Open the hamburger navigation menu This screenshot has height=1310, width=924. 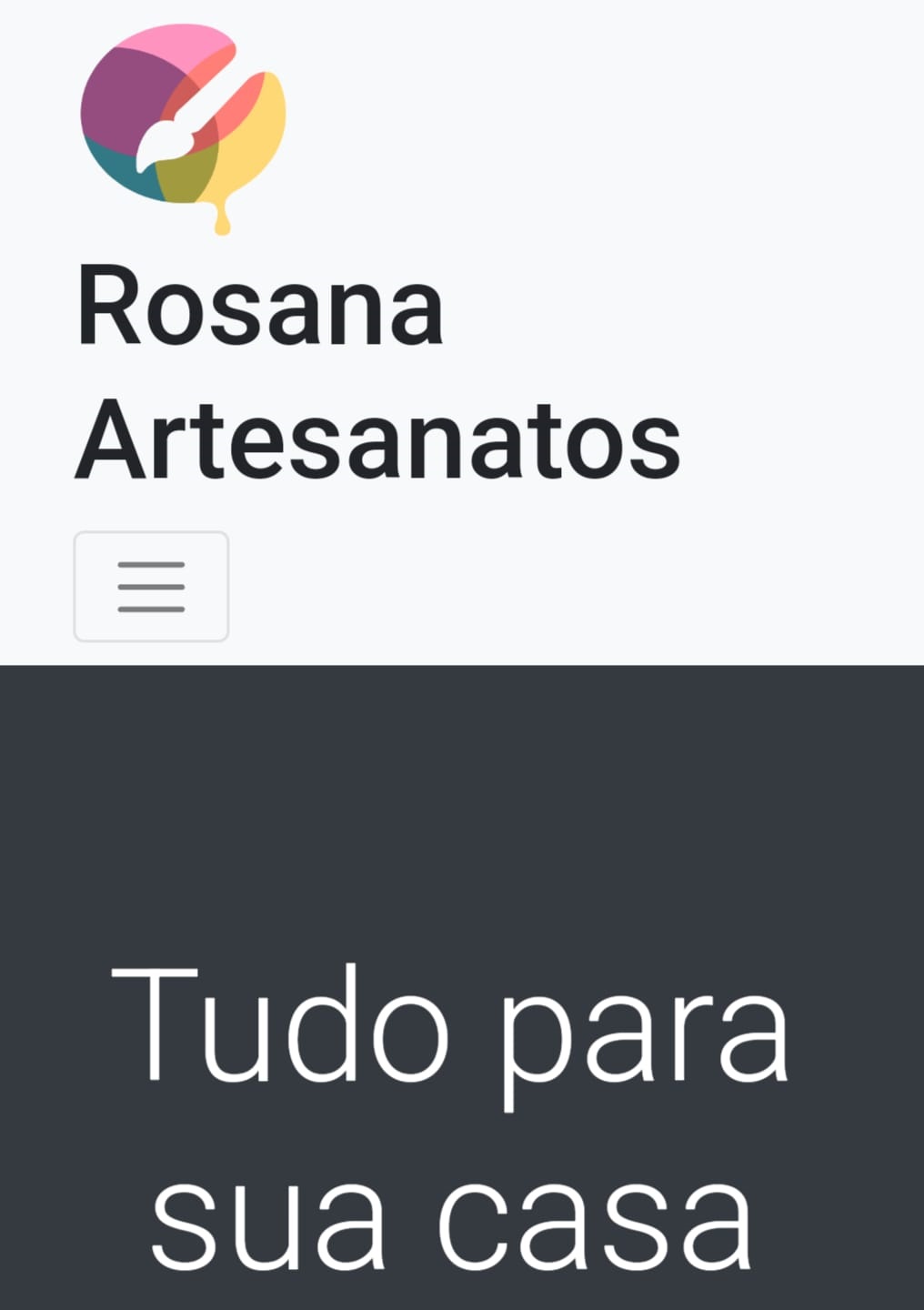click(151, 587)
